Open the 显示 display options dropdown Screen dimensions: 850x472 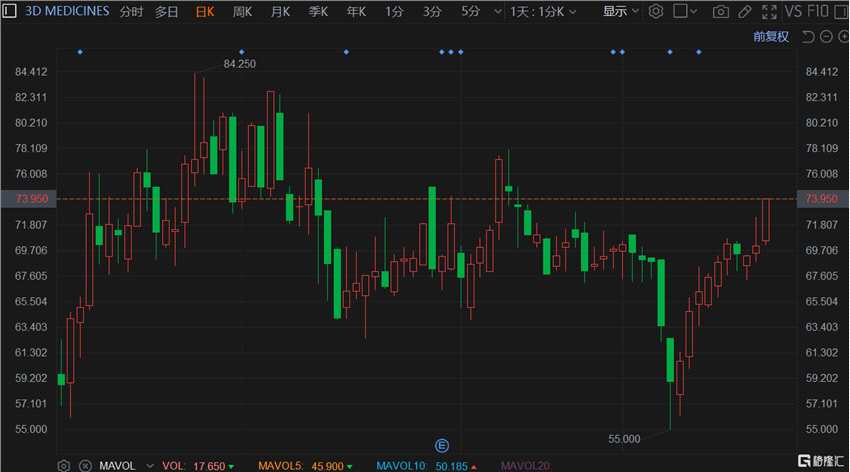pos(621,12)
